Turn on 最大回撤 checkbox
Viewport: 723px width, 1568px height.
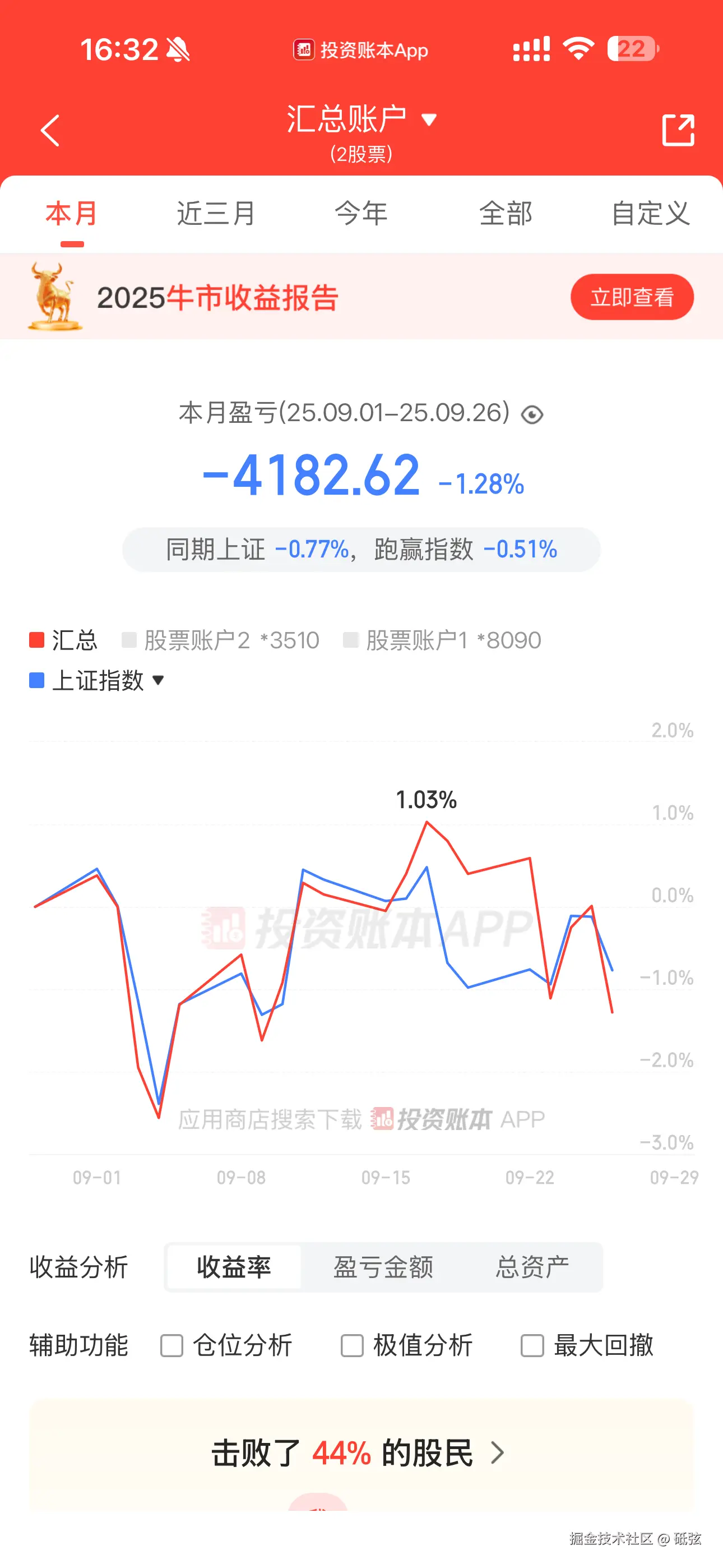[x=532, y=1346]
